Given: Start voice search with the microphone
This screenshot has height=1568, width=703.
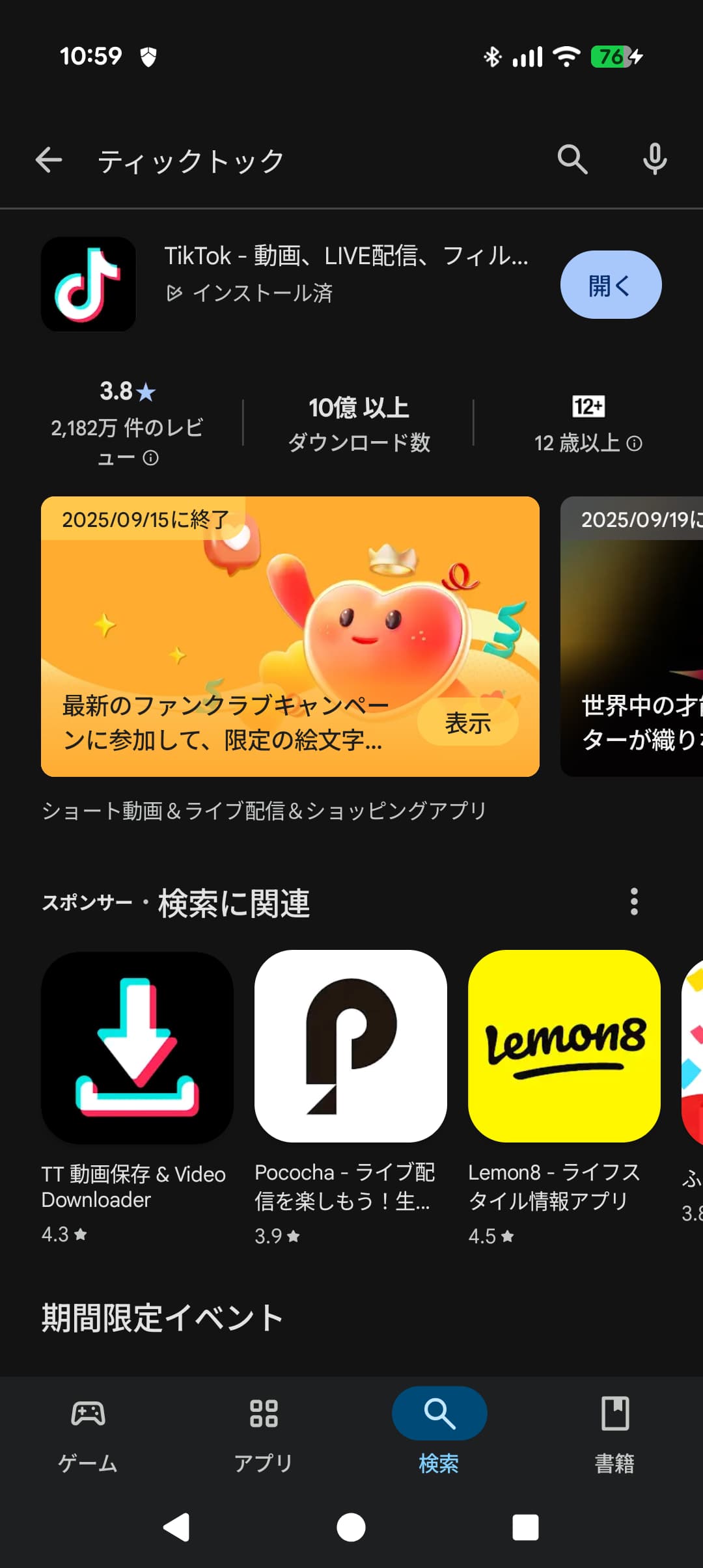Looking at the screenshot, I should pos(654,159).
